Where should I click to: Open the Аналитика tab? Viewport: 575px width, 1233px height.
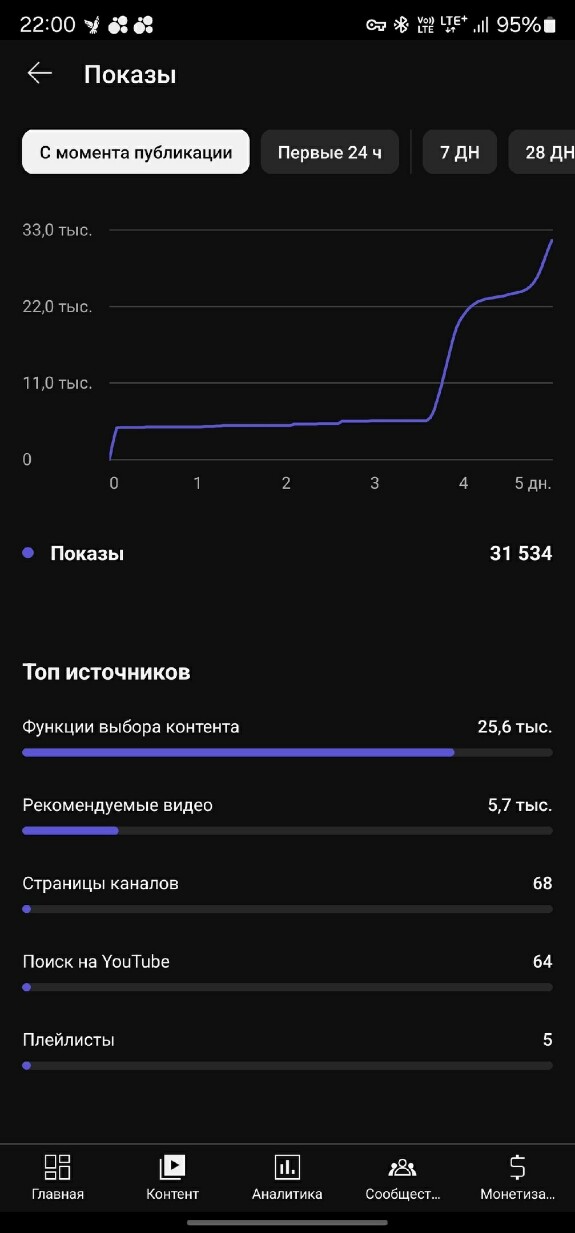click(287, 1177)
